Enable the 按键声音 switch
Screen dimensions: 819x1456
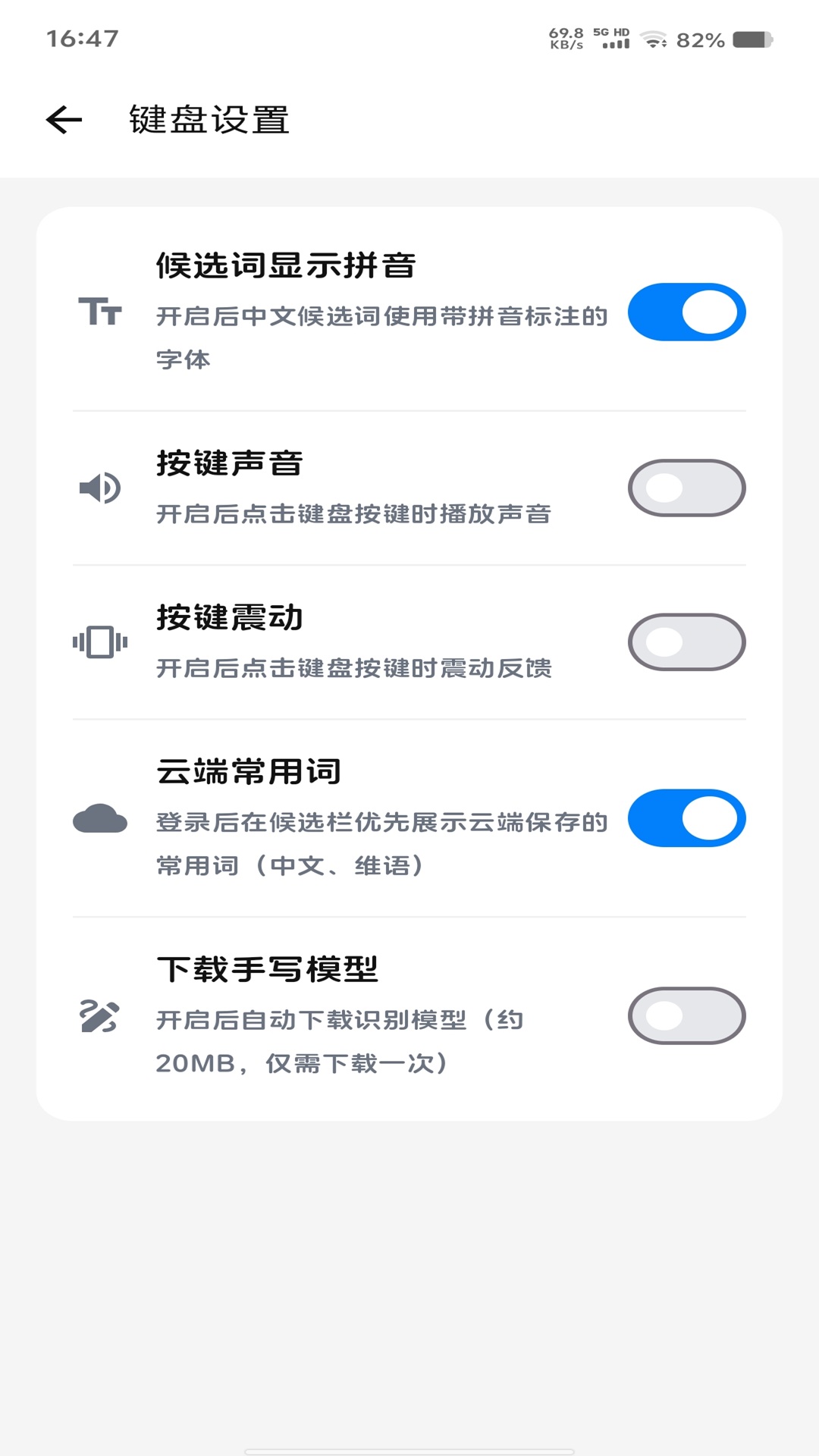pyautogui.click(x=686, y=488)
